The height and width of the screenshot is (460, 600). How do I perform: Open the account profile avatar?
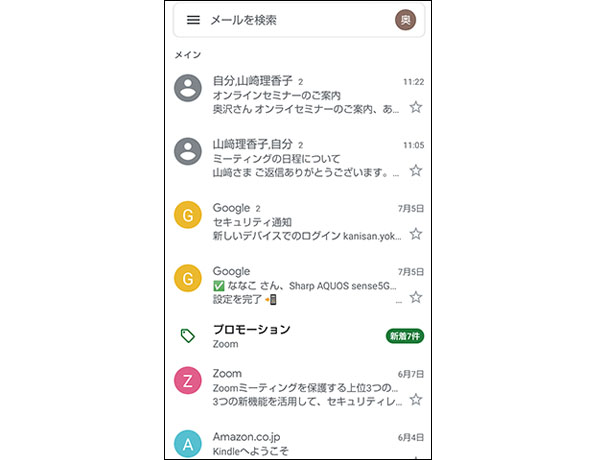406,20
